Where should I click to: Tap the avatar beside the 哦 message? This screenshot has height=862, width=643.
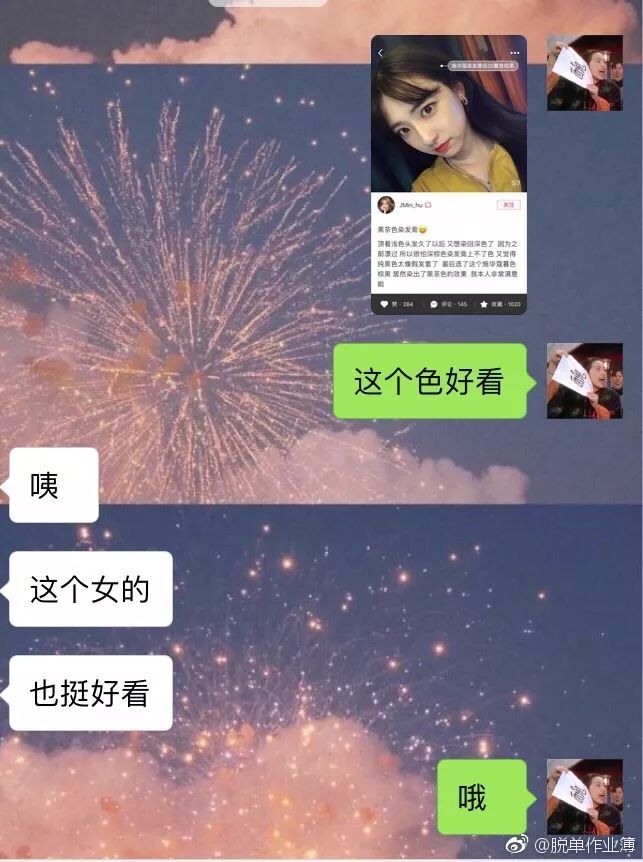coord(584,796)
